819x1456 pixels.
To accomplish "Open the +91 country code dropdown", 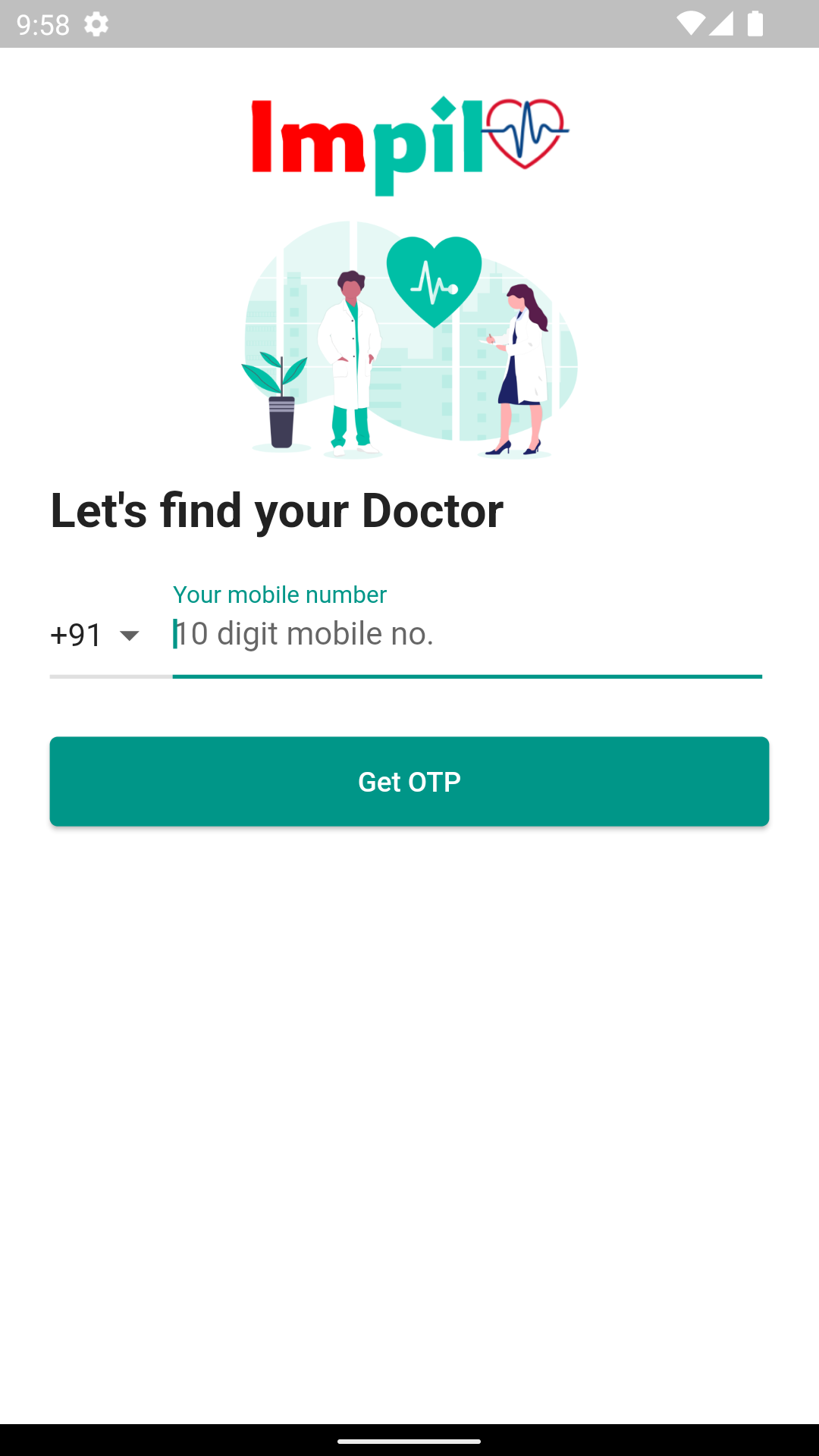I will (x=96, y=635).
